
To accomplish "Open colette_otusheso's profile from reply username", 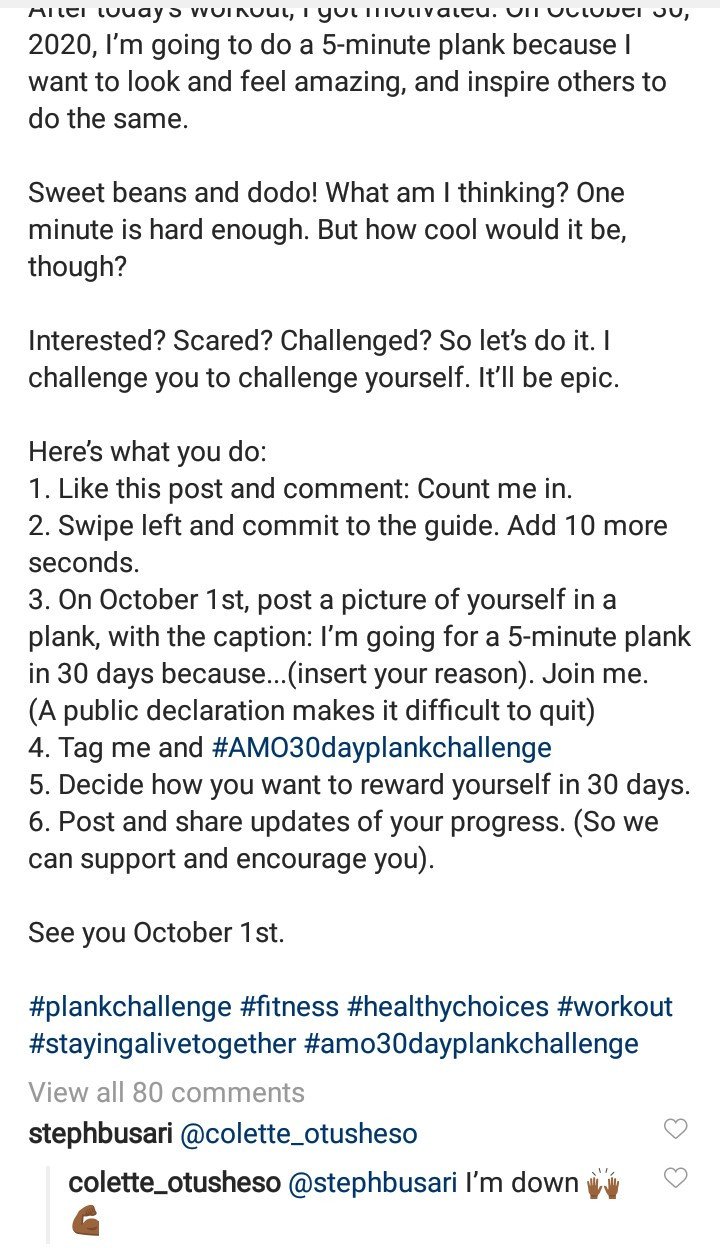I will 174,1184.
